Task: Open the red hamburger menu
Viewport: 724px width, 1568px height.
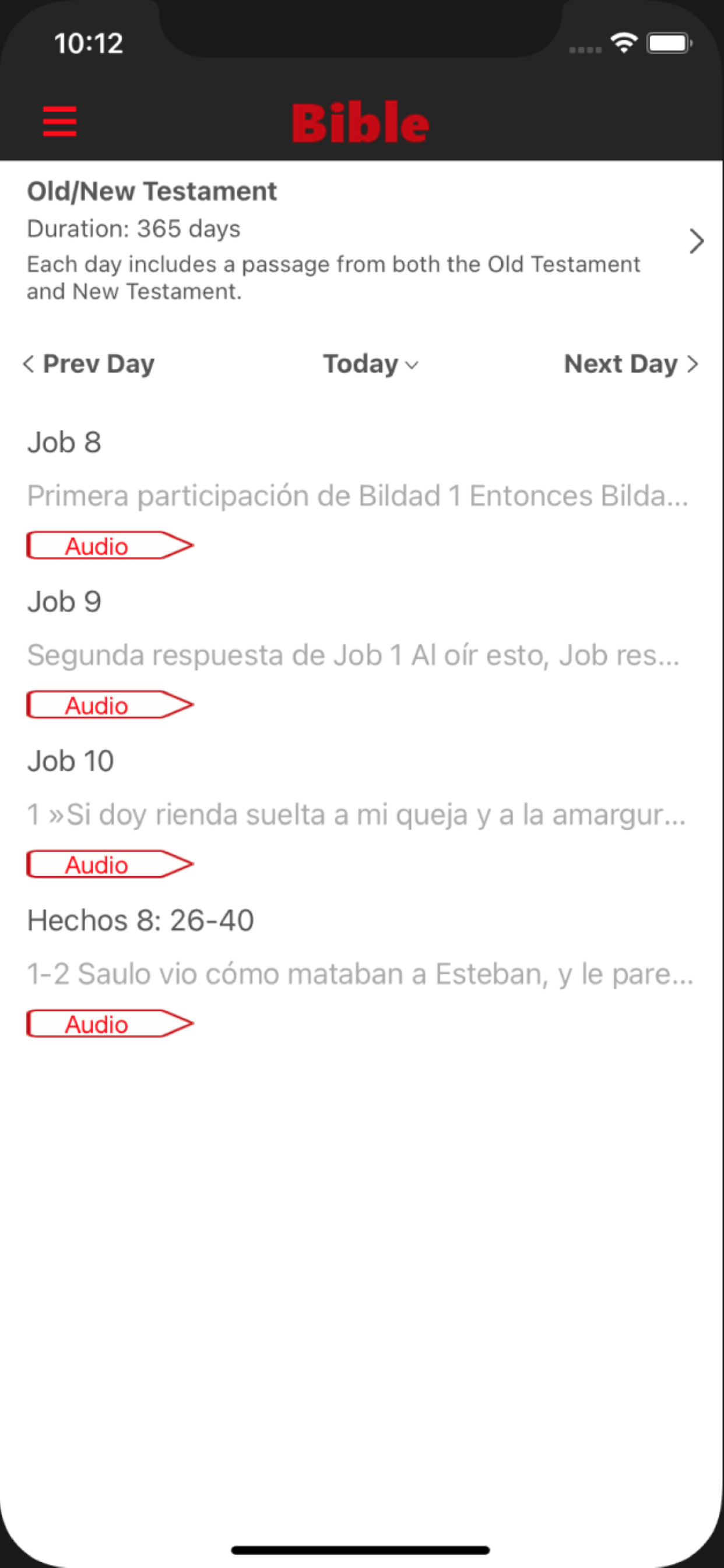Action: pyautogui.click(x=59, y=121)
